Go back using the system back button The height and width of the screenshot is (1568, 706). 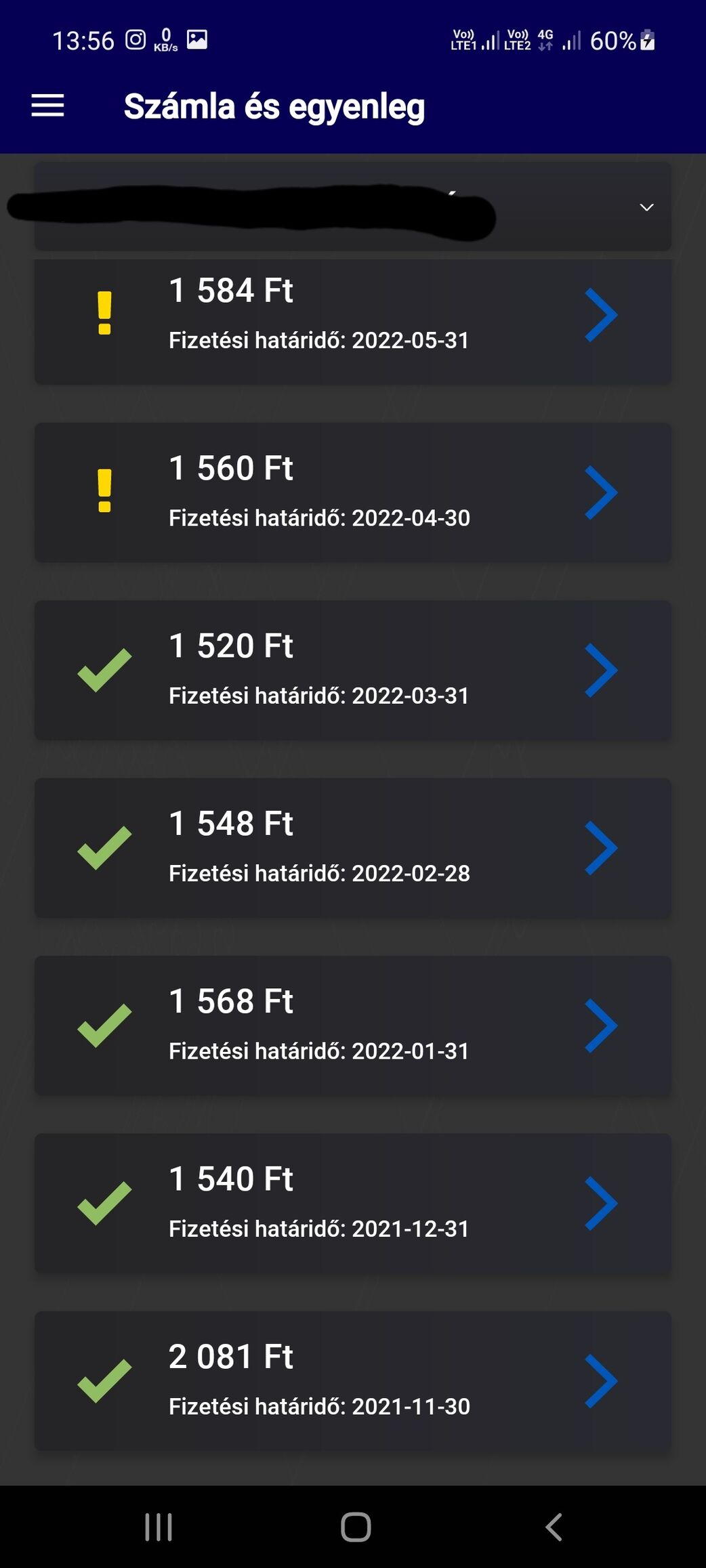point(554,1527)
